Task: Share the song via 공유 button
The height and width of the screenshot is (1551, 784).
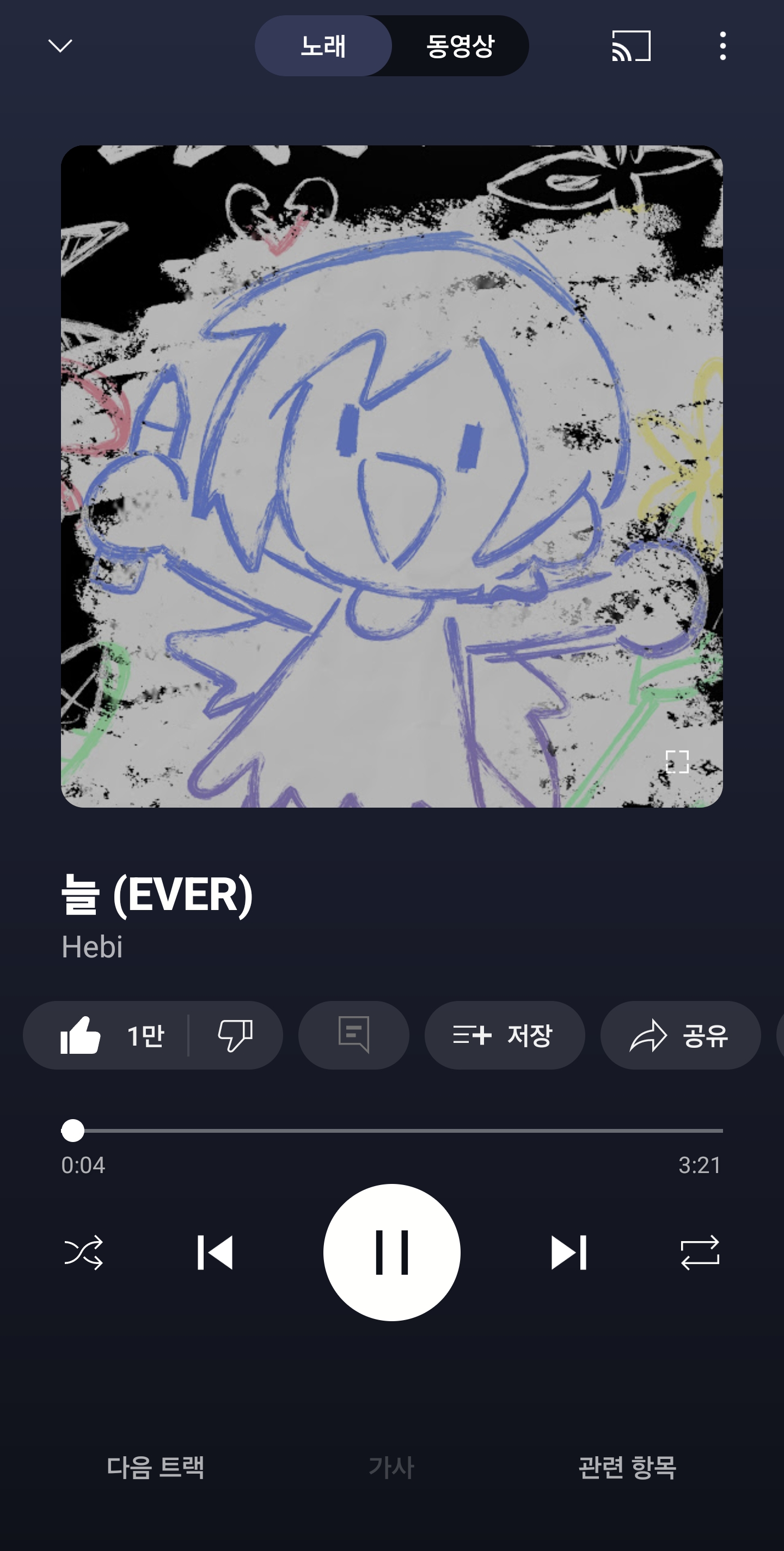Action: [680, 1035]
